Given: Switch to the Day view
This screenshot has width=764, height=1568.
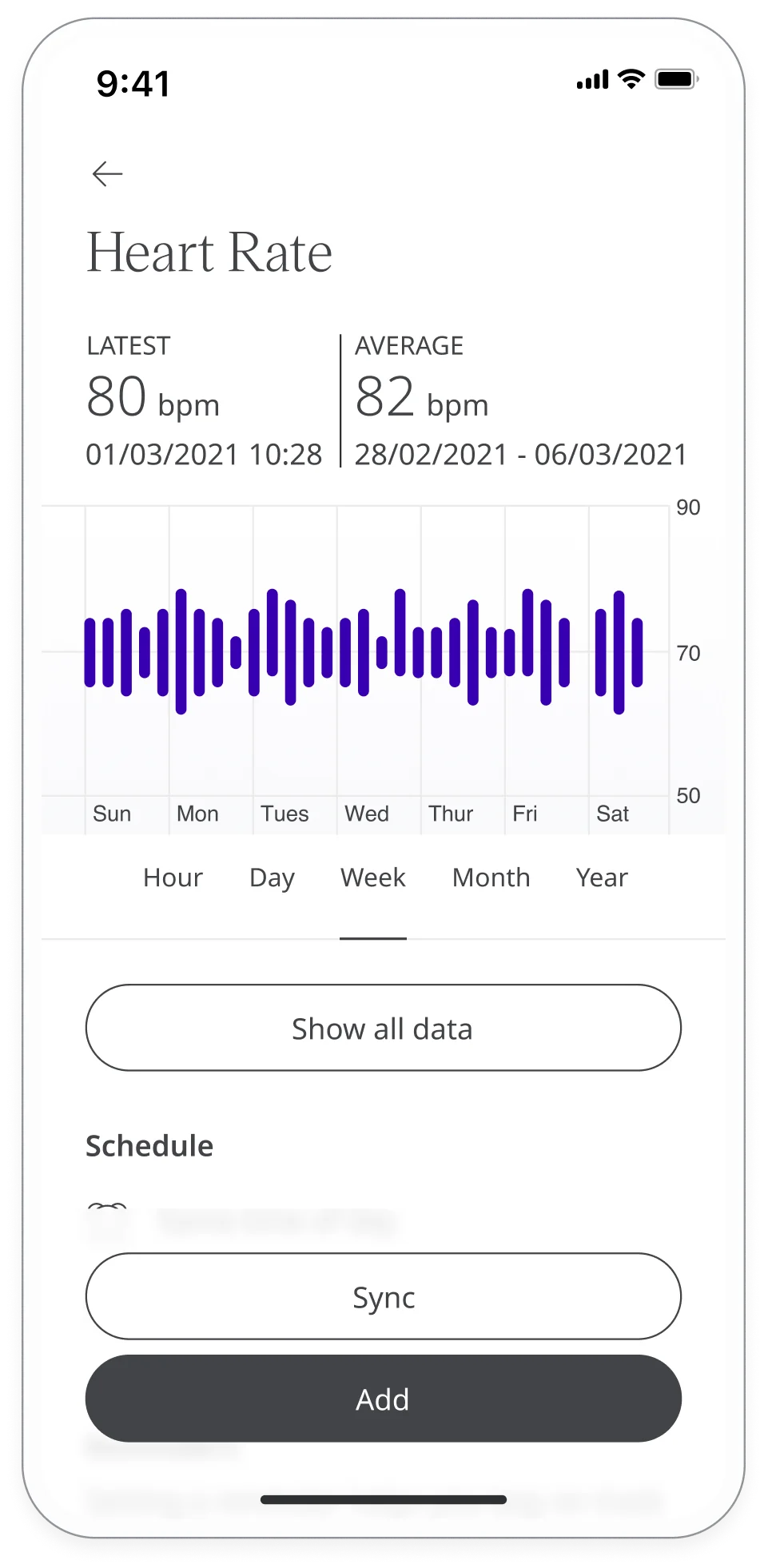Looking at the screenshot, I should (272, 878).
